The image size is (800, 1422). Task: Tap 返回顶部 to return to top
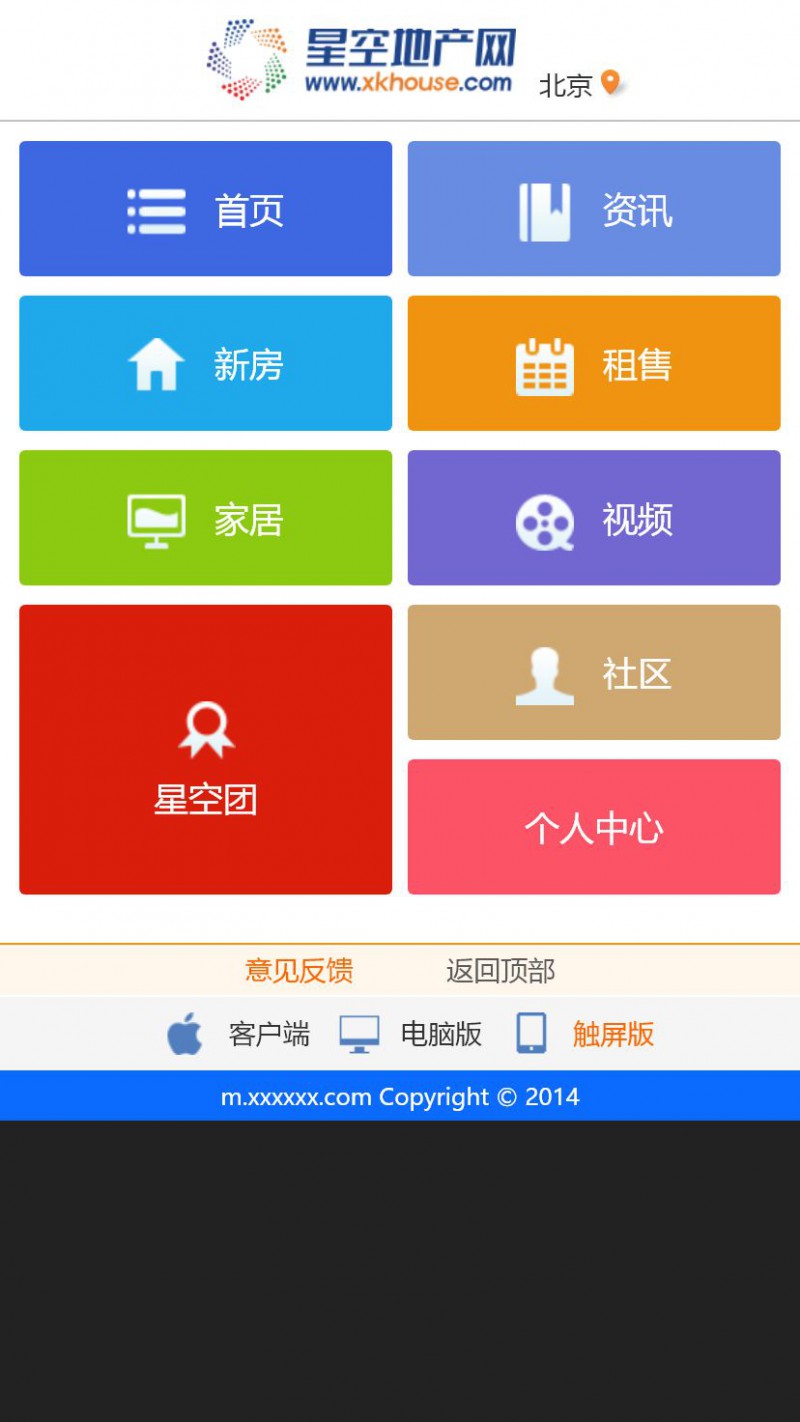click(500, 971)
